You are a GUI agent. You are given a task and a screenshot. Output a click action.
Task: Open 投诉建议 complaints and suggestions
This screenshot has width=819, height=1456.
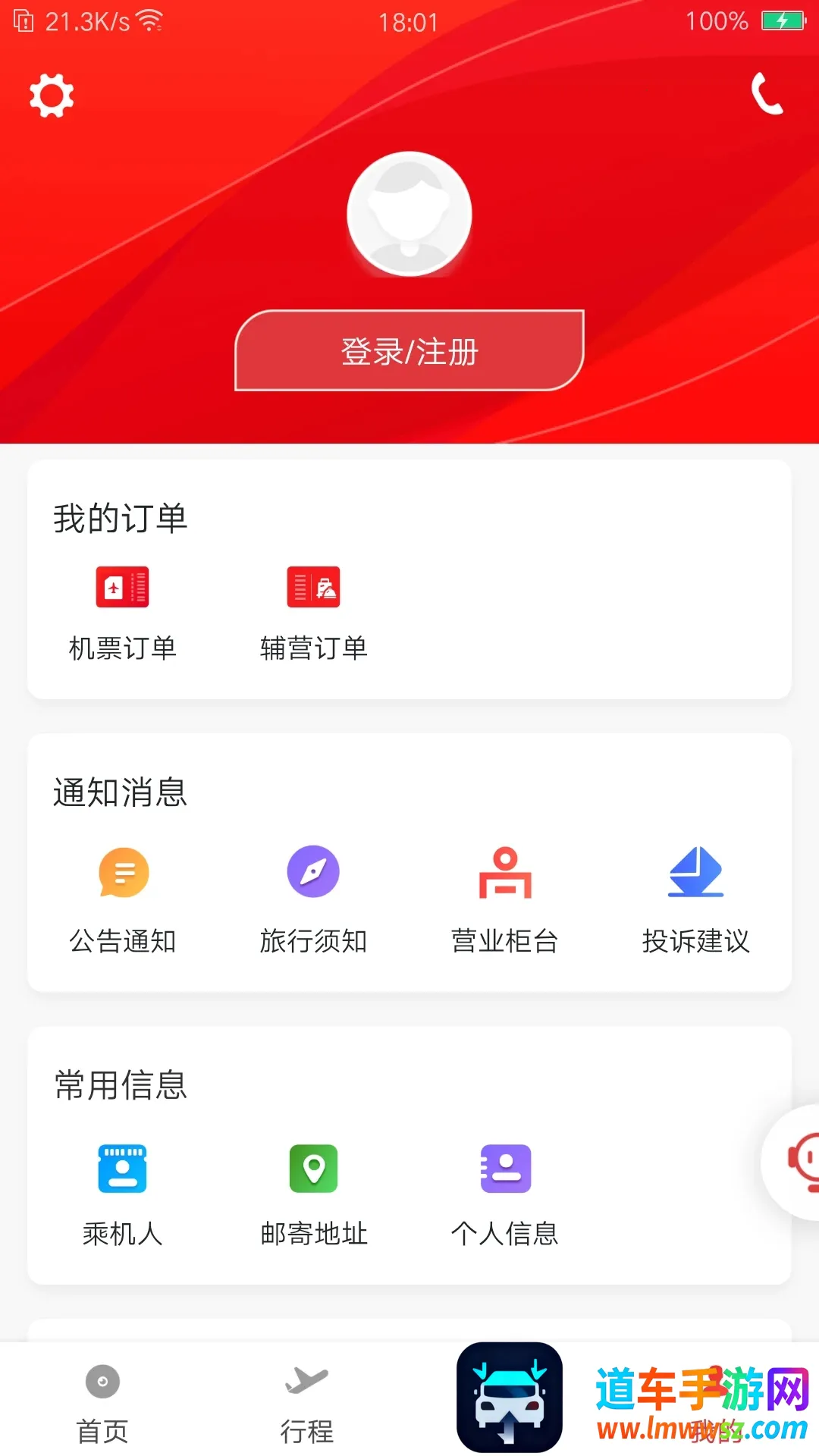[695, 899]
